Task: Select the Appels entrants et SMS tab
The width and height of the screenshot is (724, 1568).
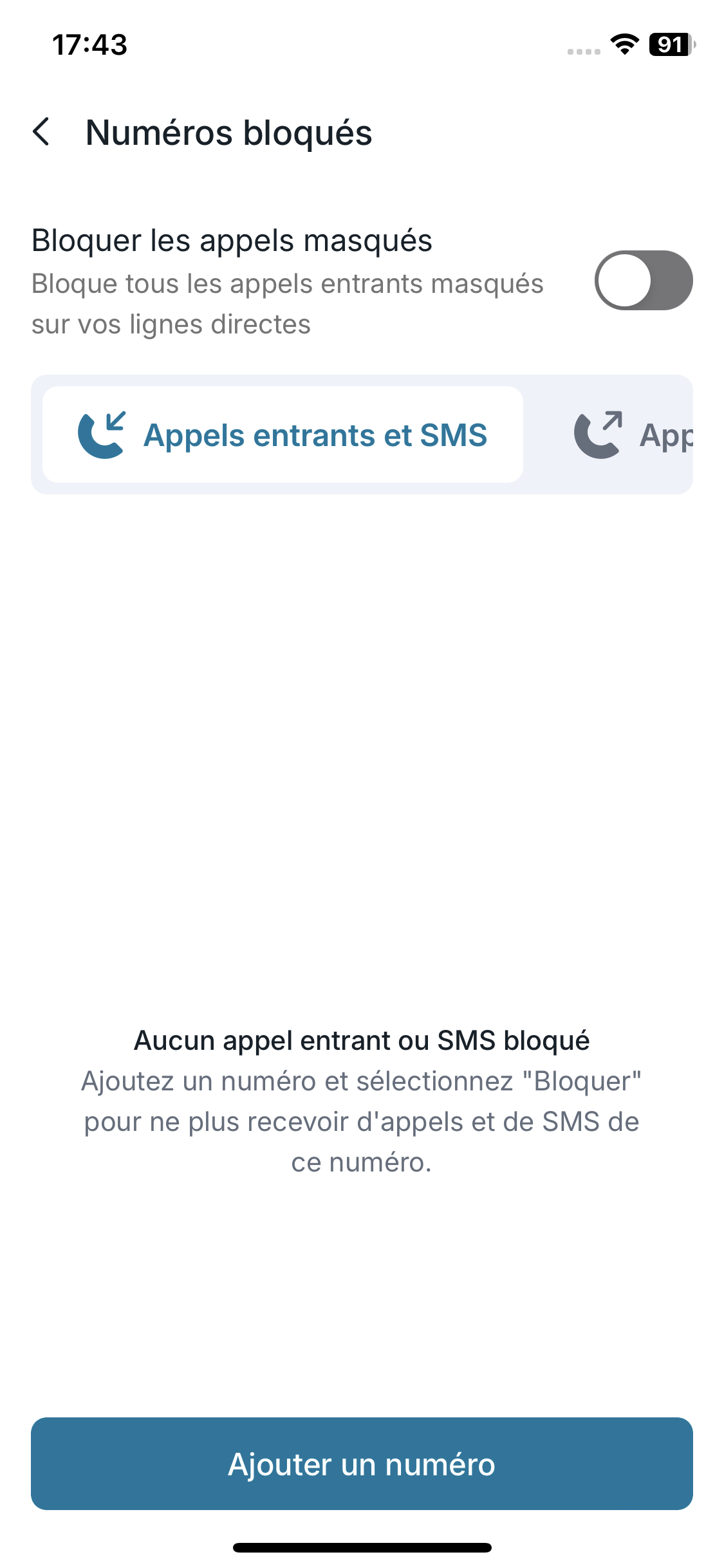Action: [283, 434]
